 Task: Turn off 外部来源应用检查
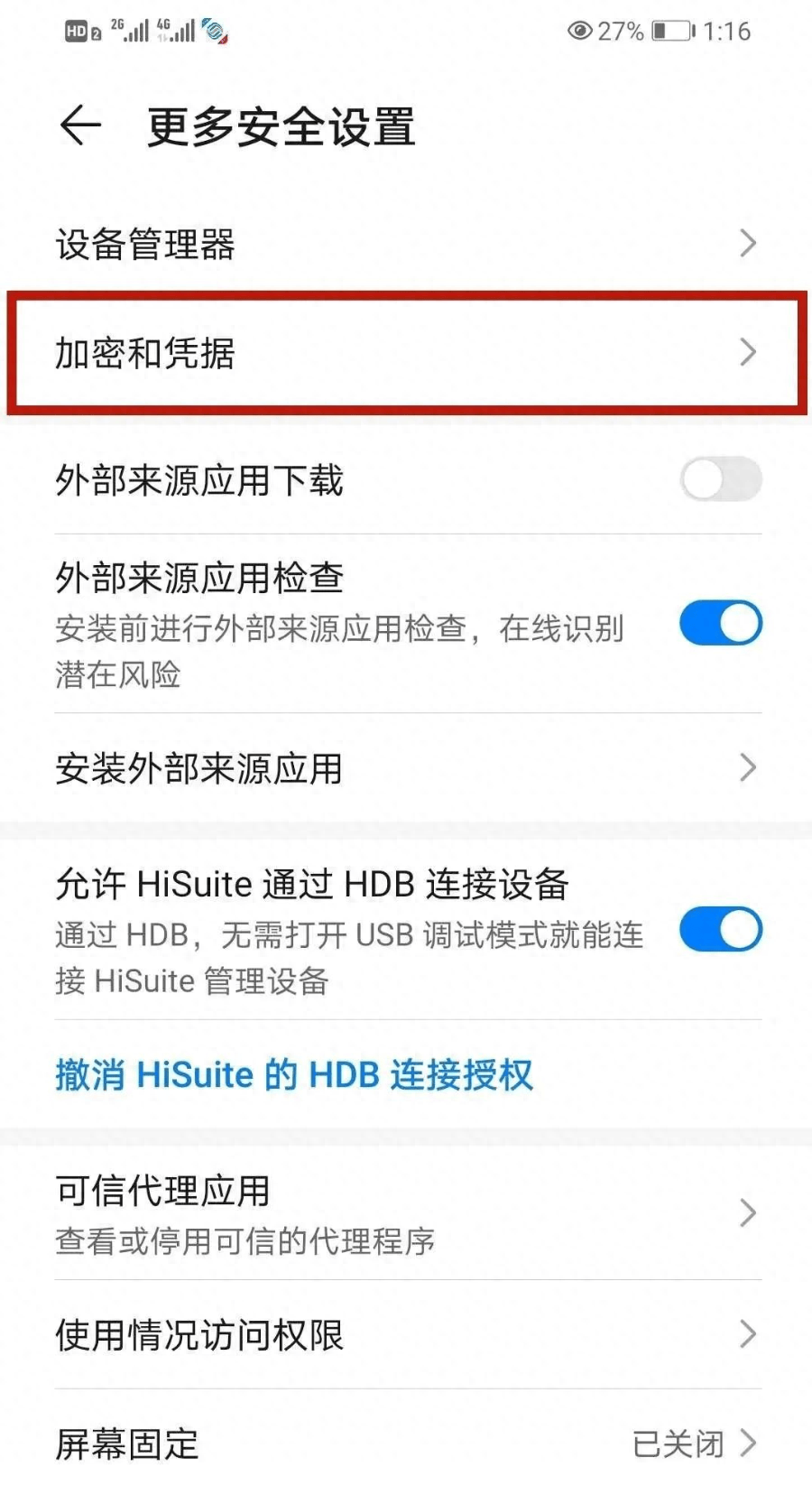click(720, 623)
